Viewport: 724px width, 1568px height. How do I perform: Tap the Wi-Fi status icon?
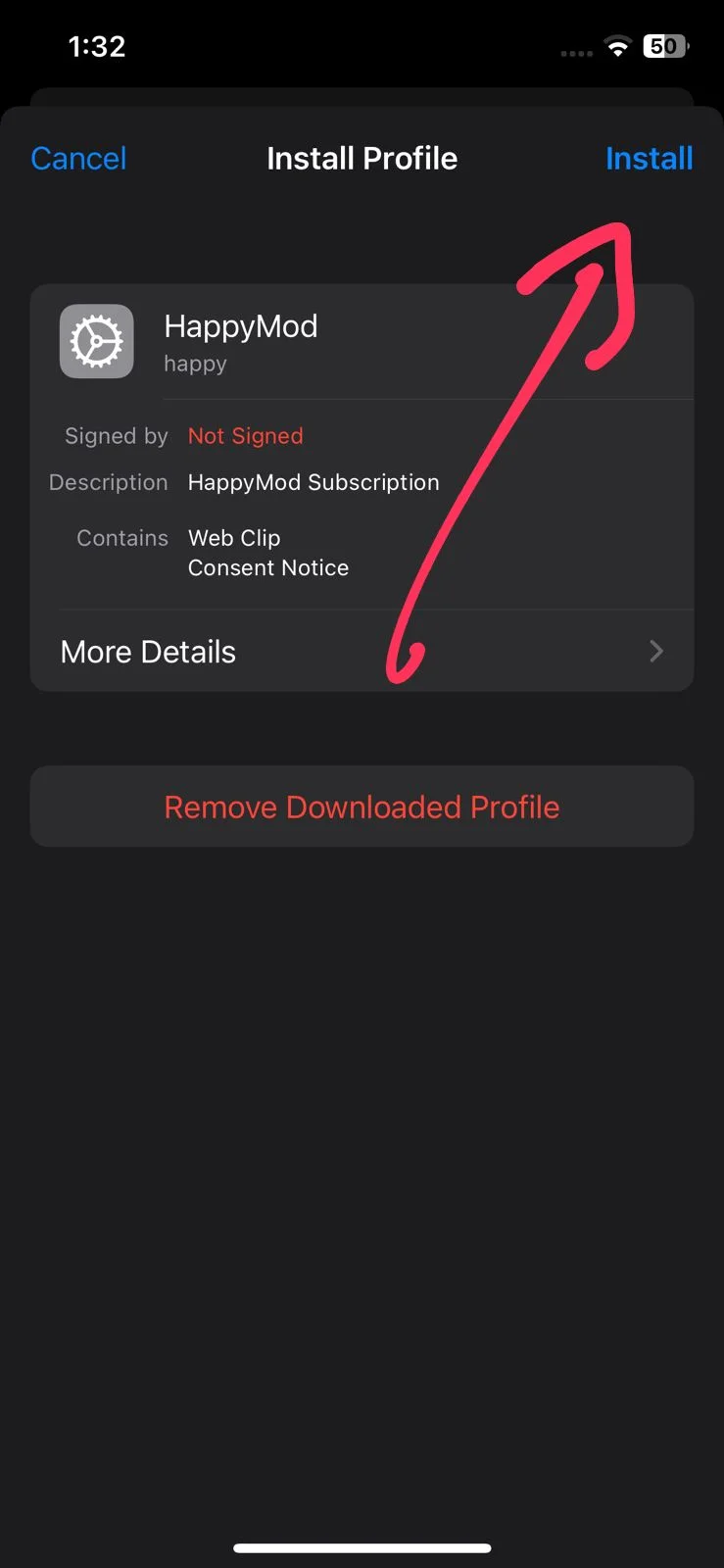(617, 45)
